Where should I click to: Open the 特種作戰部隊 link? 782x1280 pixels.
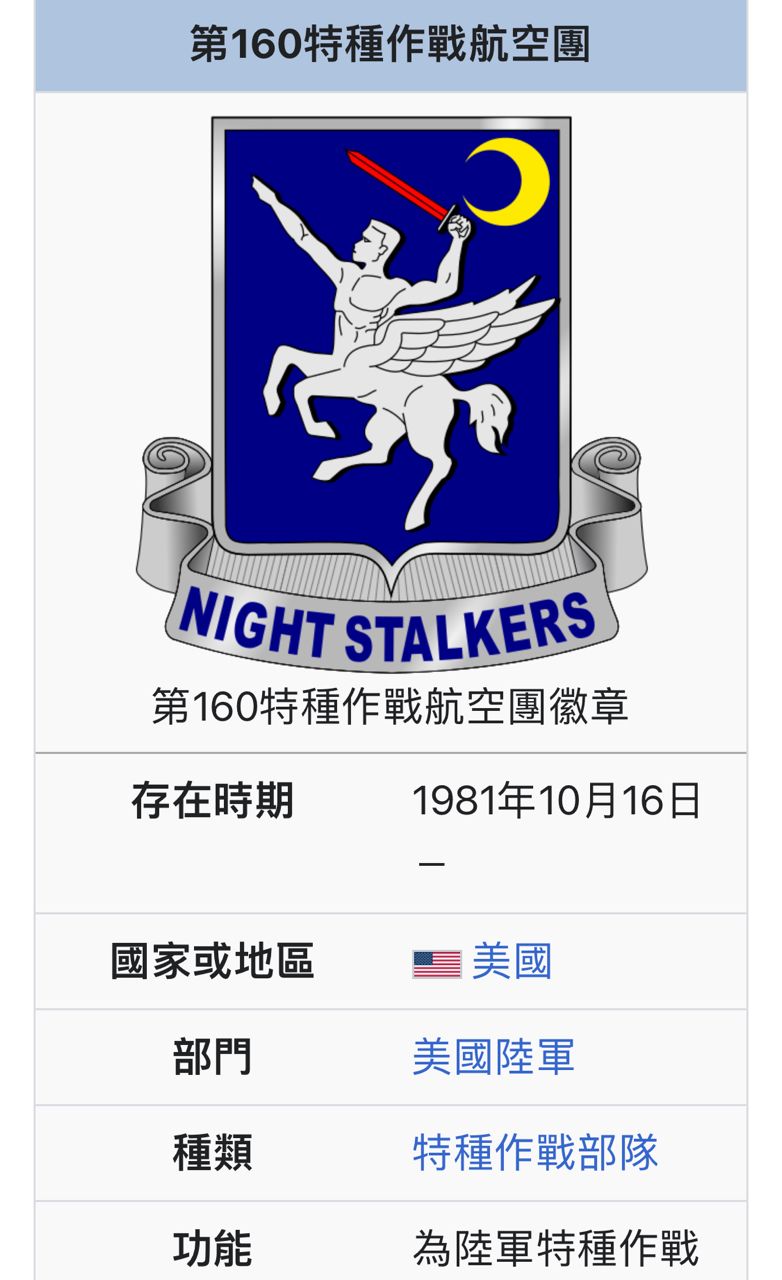click(535, 1153)
